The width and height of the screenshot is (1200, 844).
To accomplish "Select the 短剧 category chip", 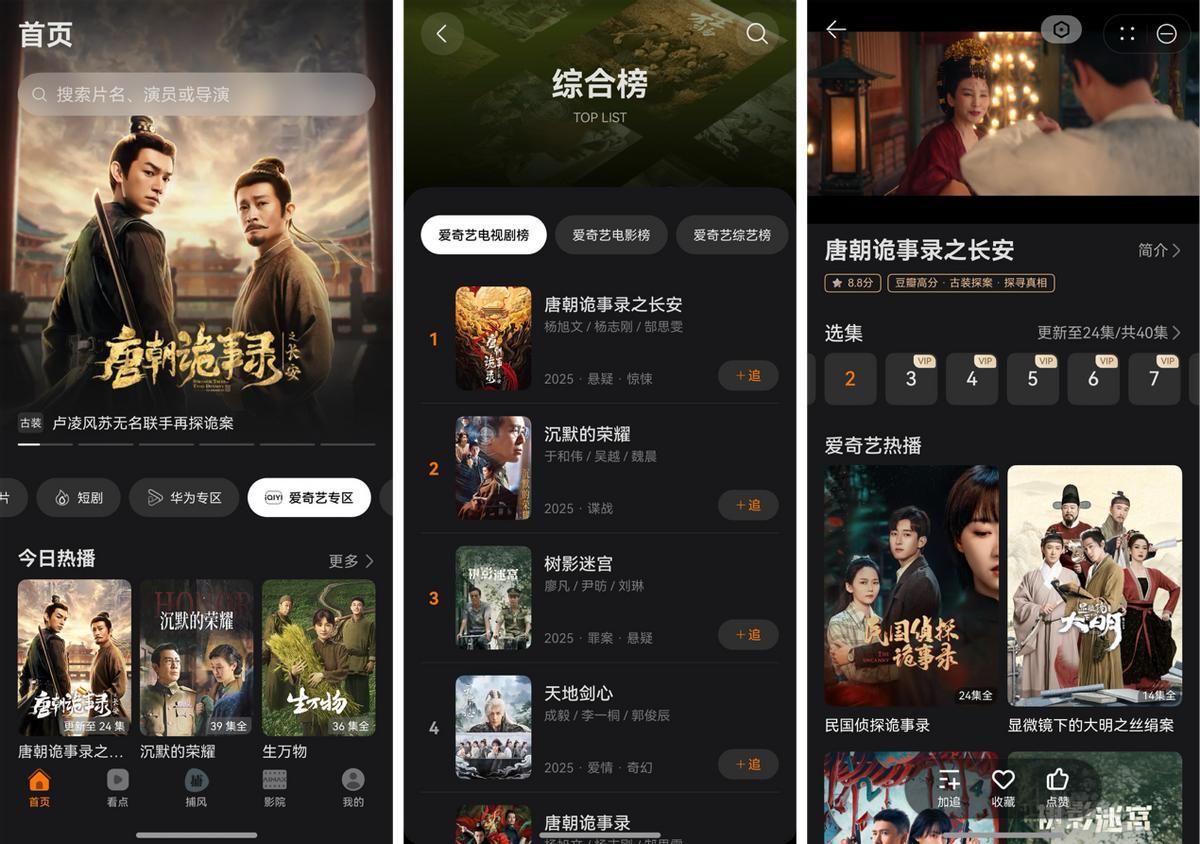I will coord(78,497).
